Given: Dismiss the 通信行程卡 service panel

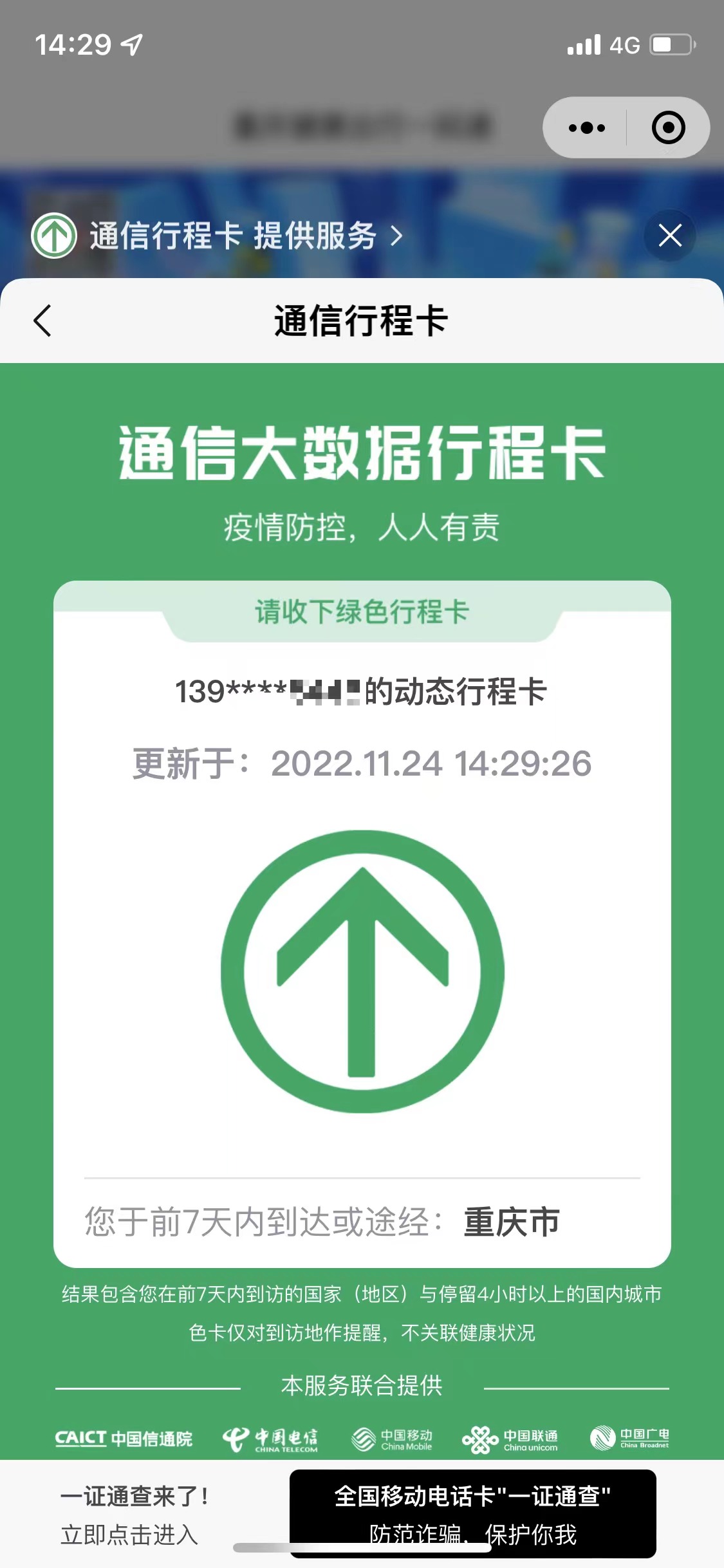Looking at the screenshot, I should [x=669, y=236].
